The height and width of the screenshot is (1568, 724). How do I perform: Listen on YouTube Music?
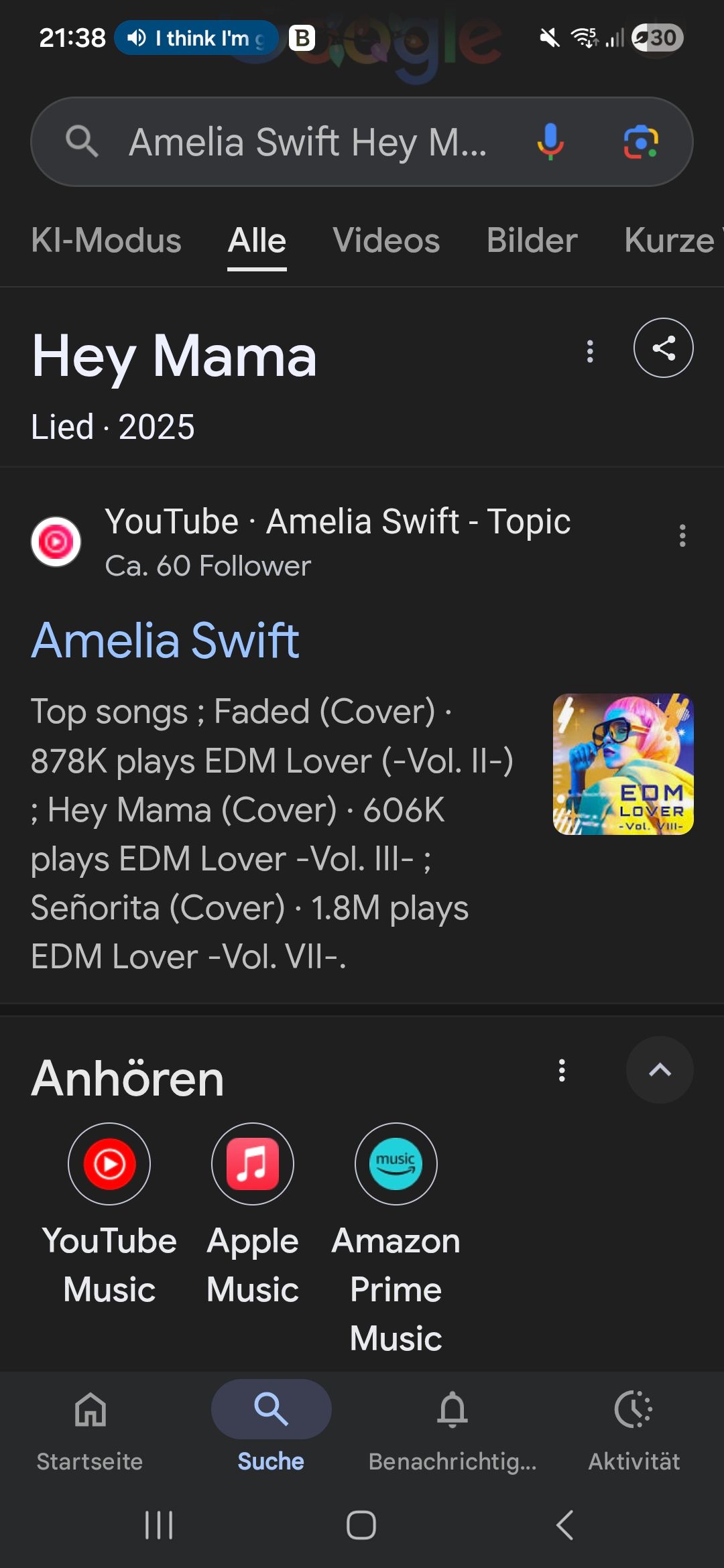pos(109,1164)
